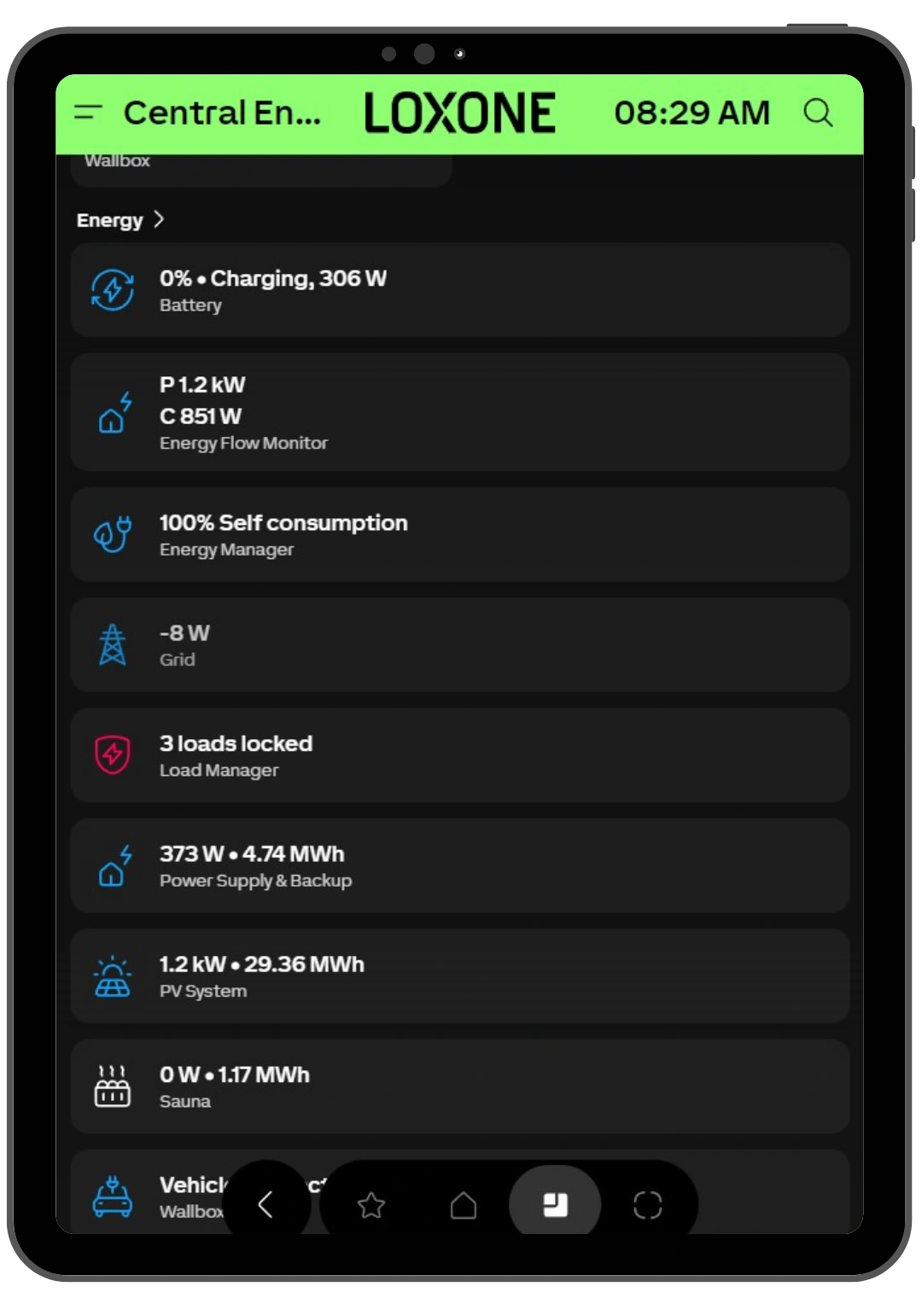922x1316 pixels.
Task: Open the Battery card
Action: [x=460, y=290]
